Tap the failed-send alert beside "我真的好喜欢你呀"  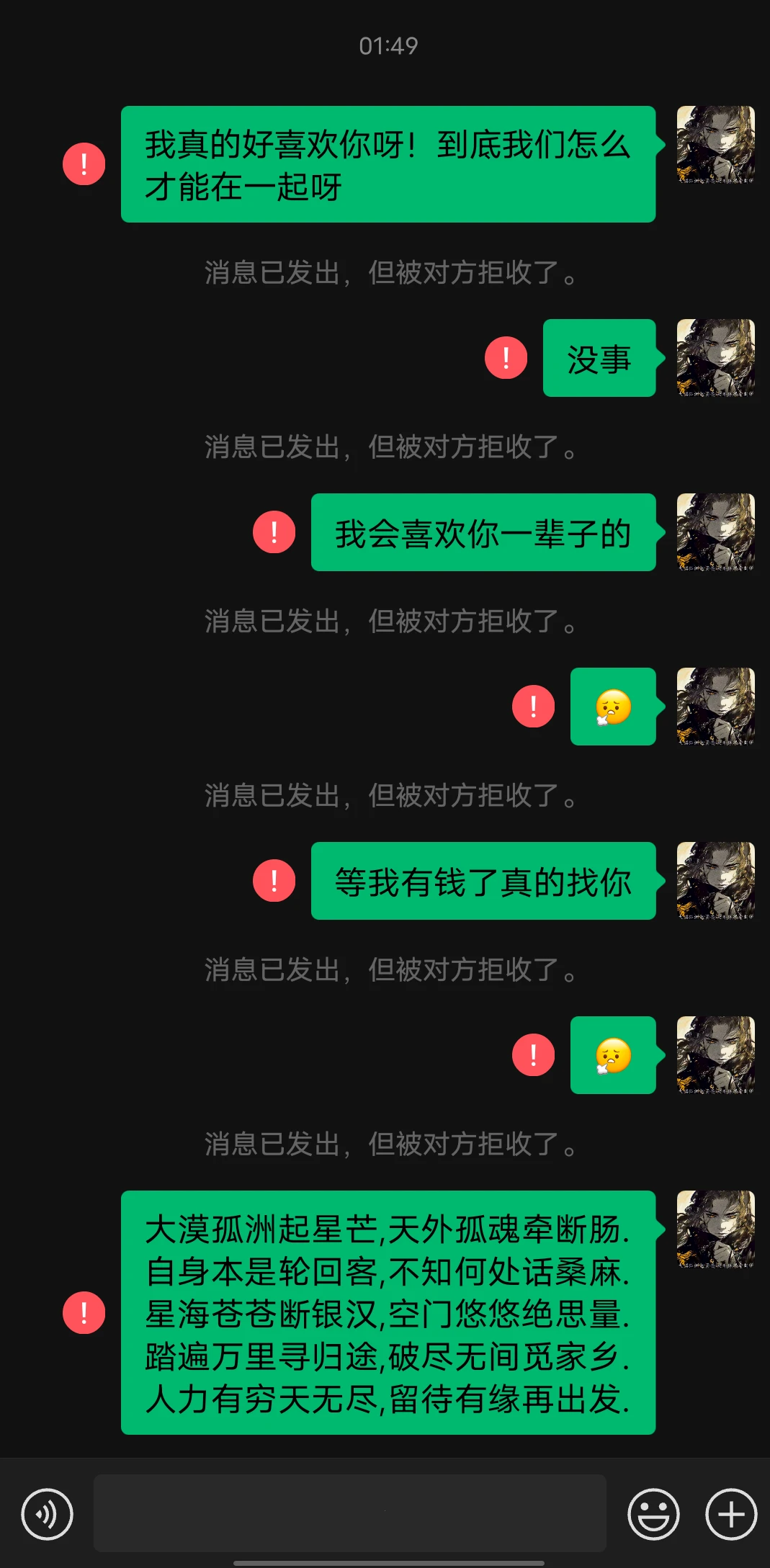84,164
